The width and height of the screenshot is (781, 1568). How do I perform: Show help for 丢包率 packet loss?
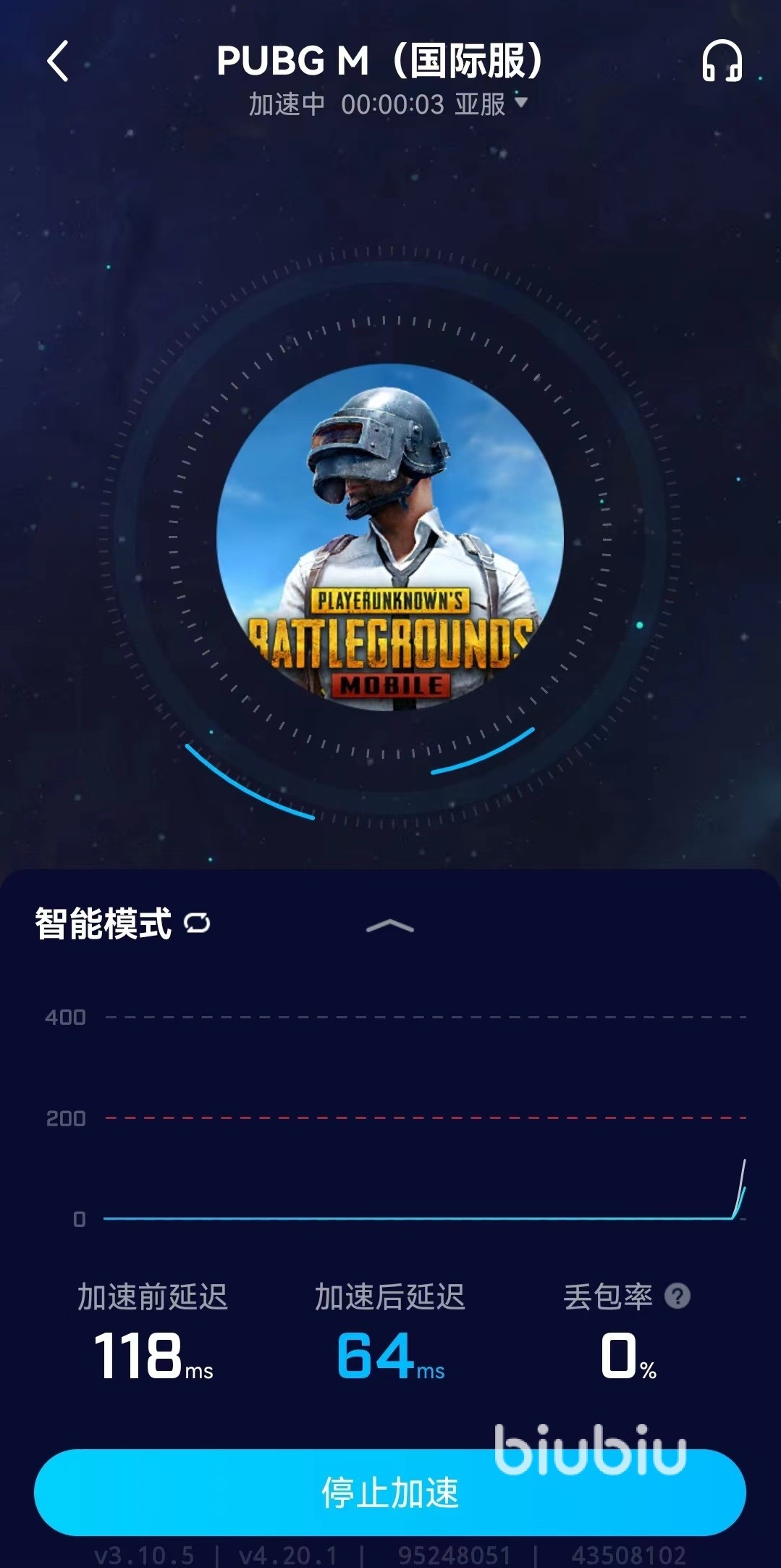click(677, 1296)
